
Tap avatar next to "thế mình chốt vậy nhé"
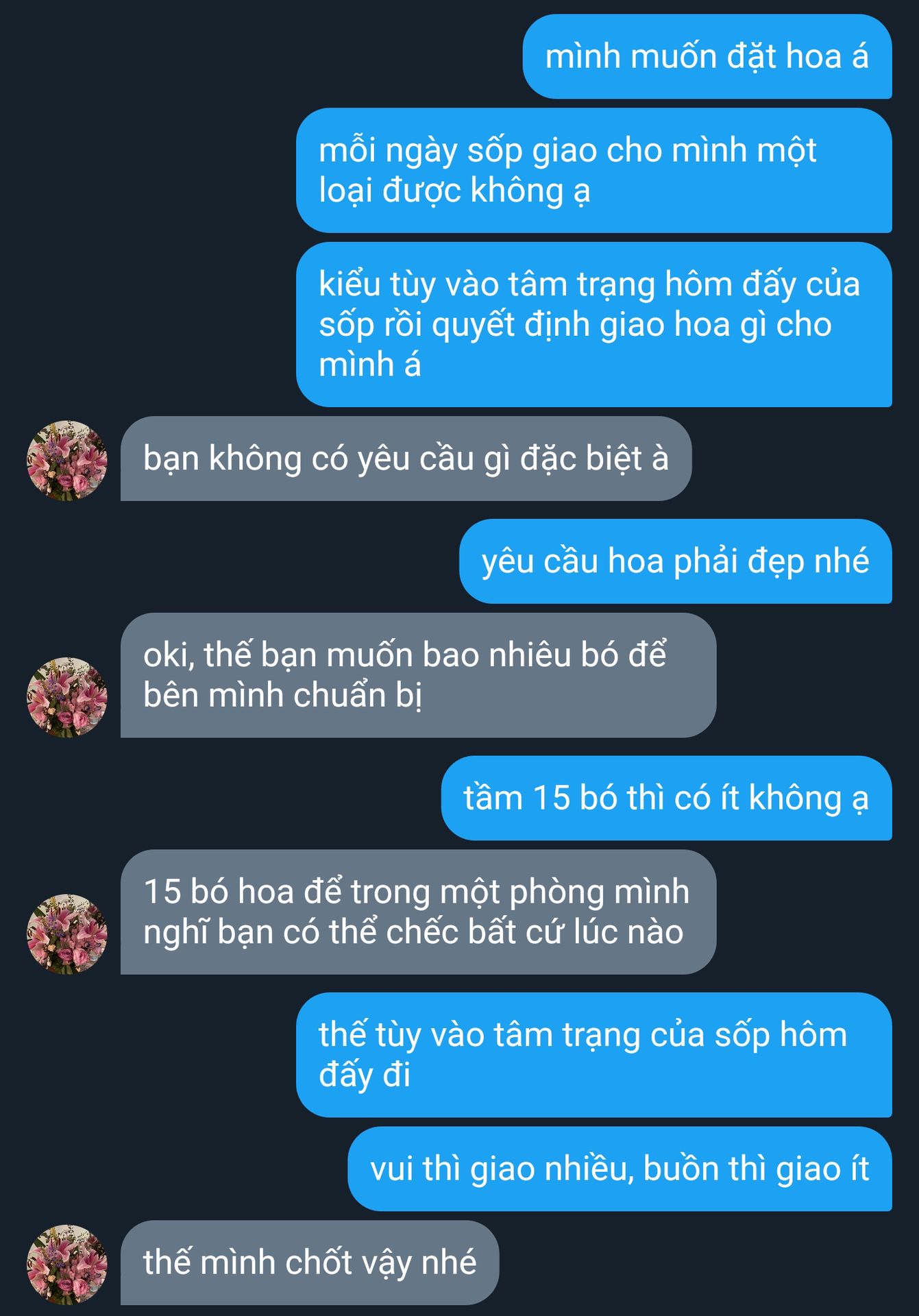(66, 1264)
